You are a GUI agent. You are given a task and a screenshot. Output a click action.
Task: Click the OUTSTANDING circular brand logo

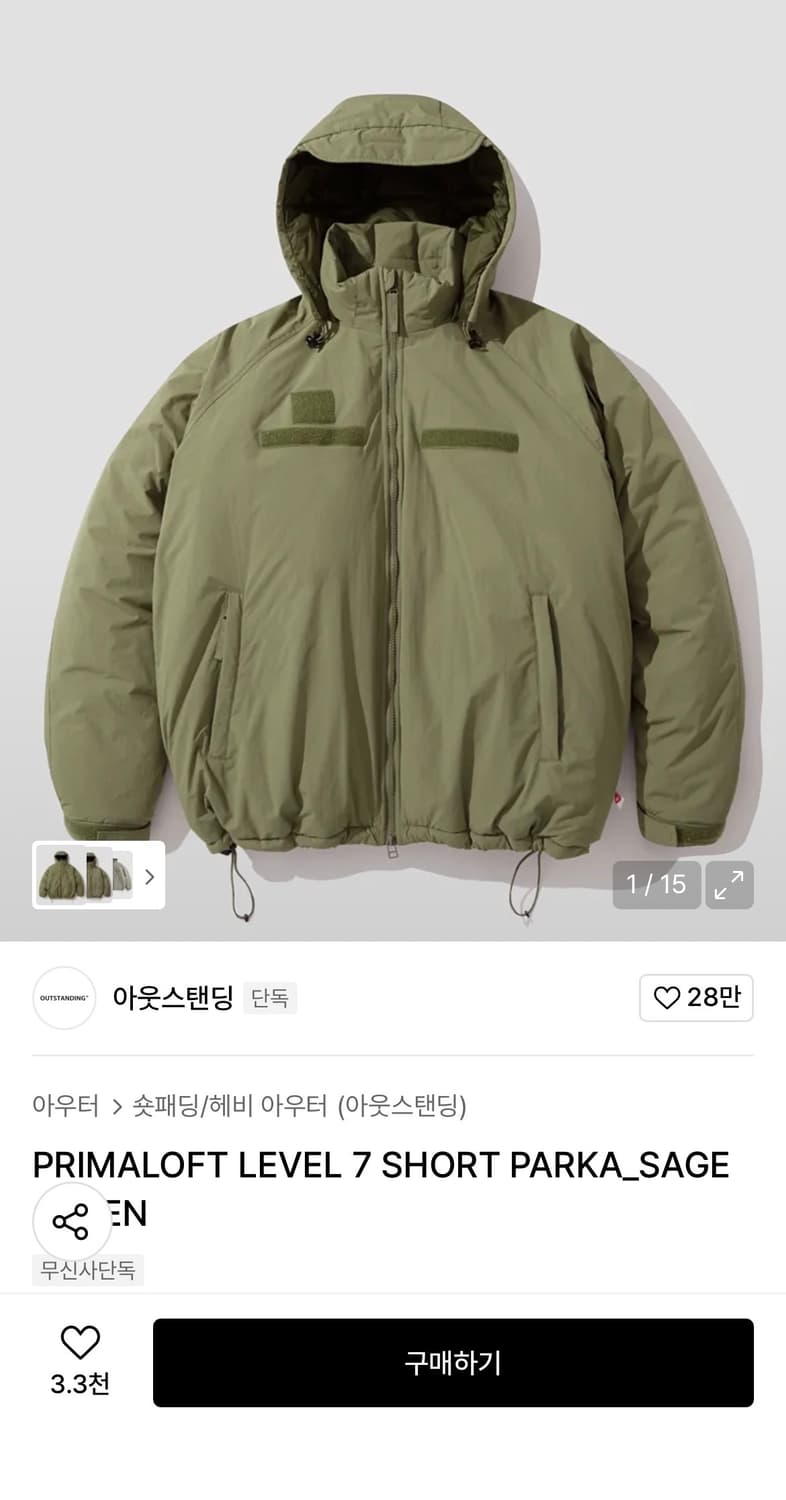click(64, 997)
